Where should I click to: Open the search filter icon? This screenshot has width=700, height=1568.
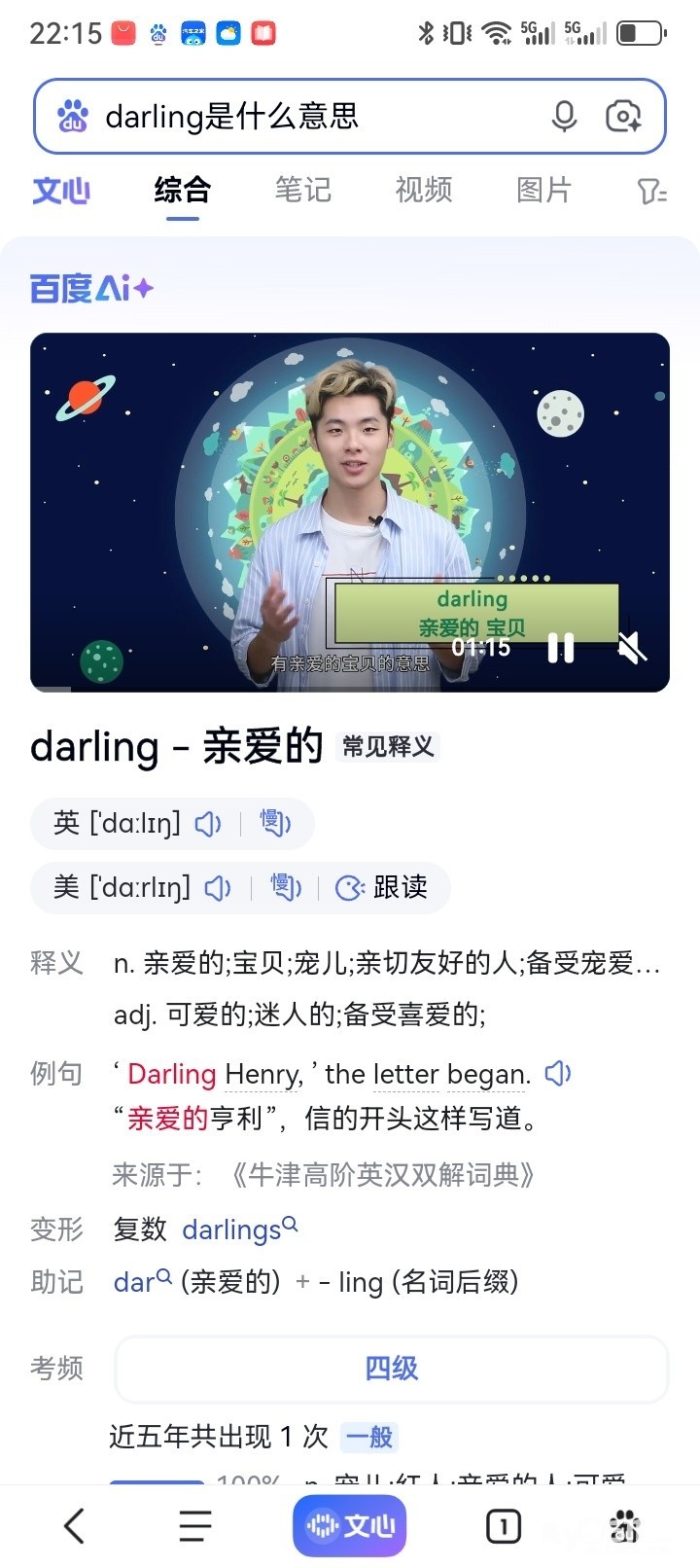(x=651, y=191)
